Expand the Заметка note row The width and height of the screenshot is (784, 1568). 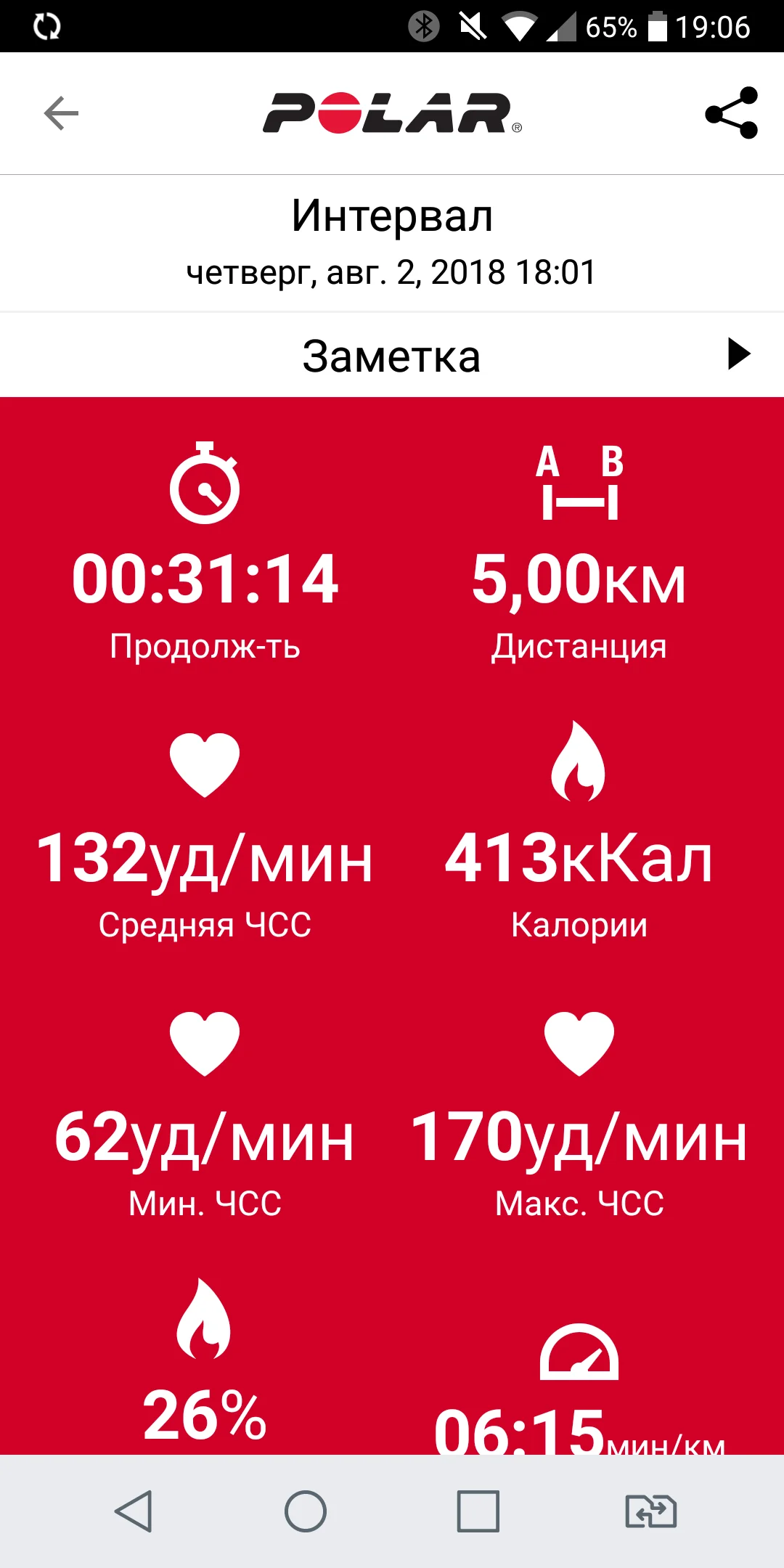[x=392, y=355]
